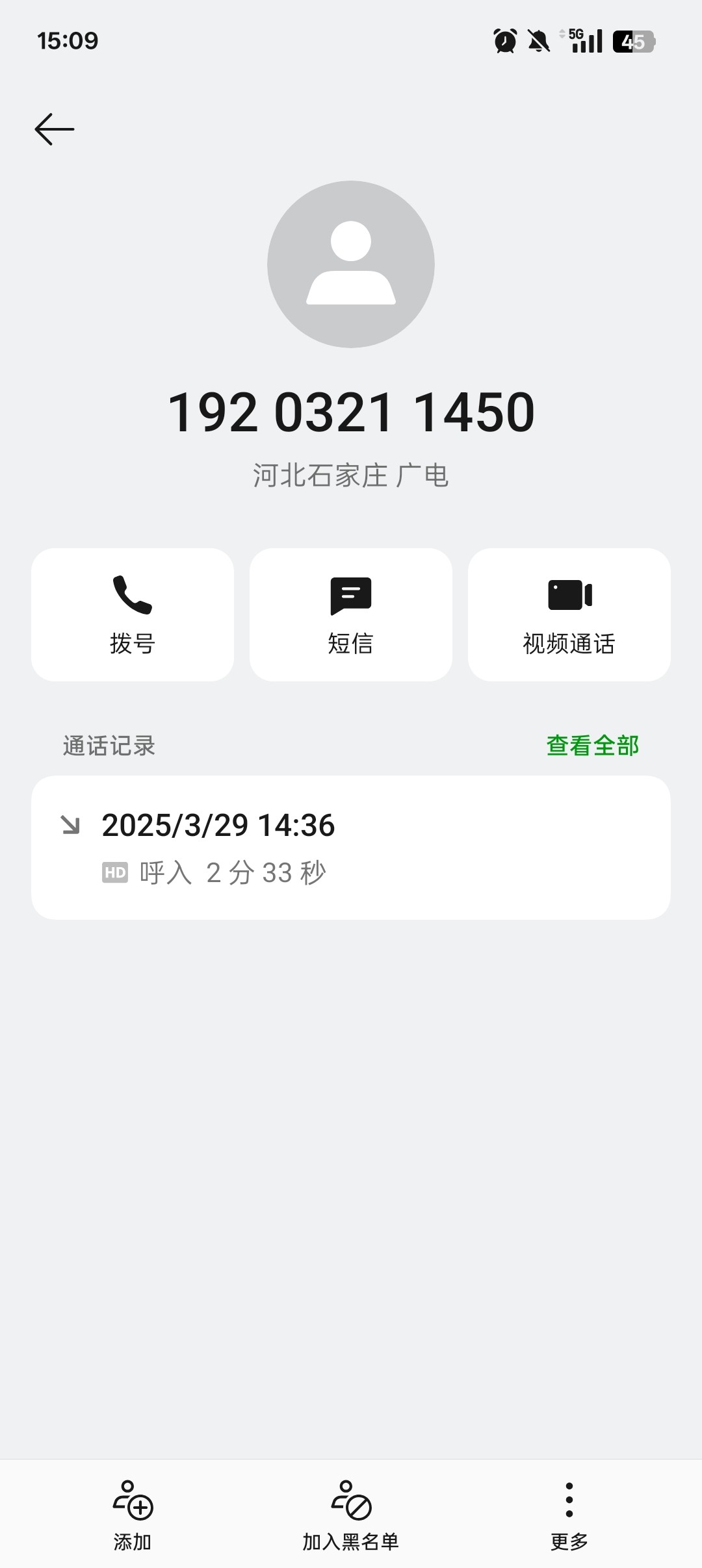This screenshot has height=1568, width=702.
Task: Start a 视频通话 video call
Action: [569, 614]
